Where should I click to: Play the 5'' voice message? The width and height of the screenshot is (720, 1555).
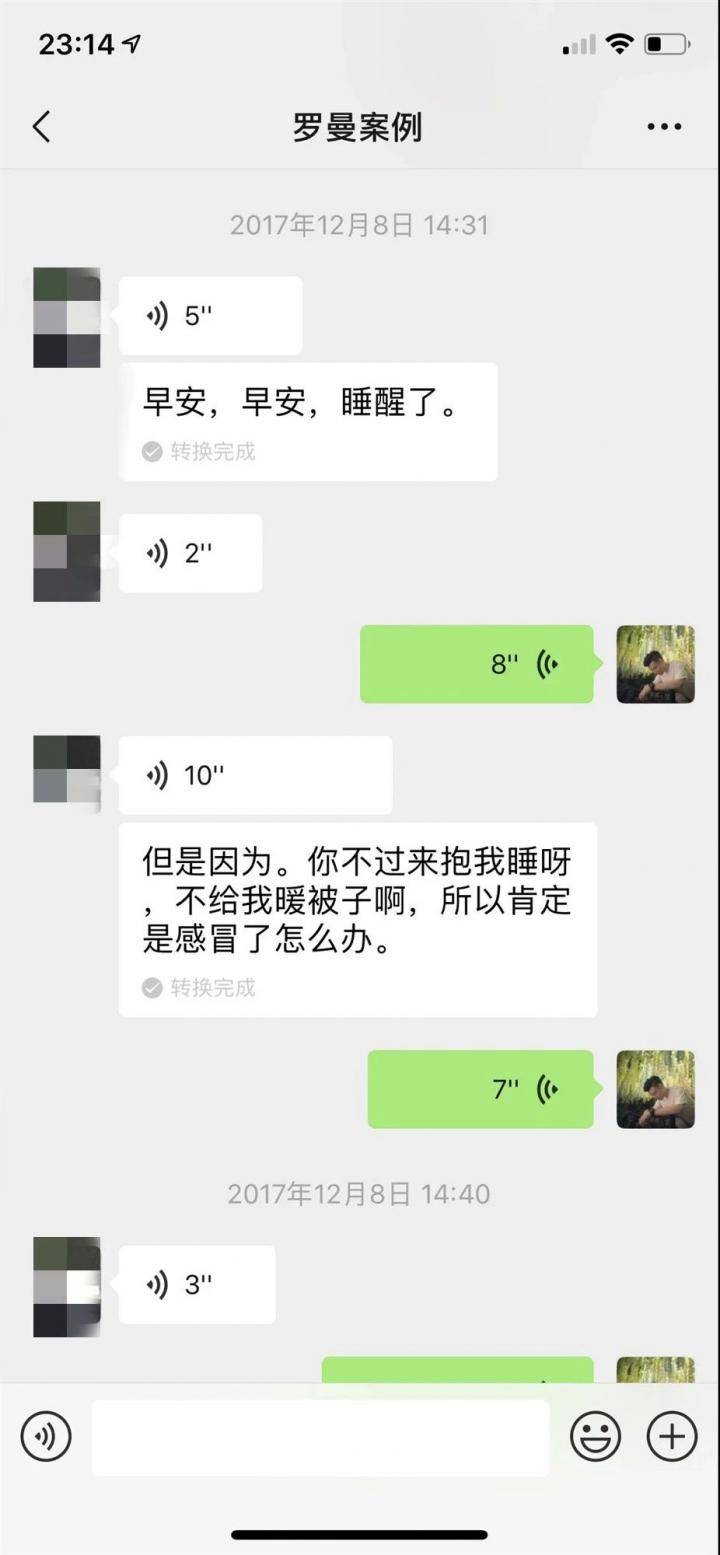click(210, 315)
